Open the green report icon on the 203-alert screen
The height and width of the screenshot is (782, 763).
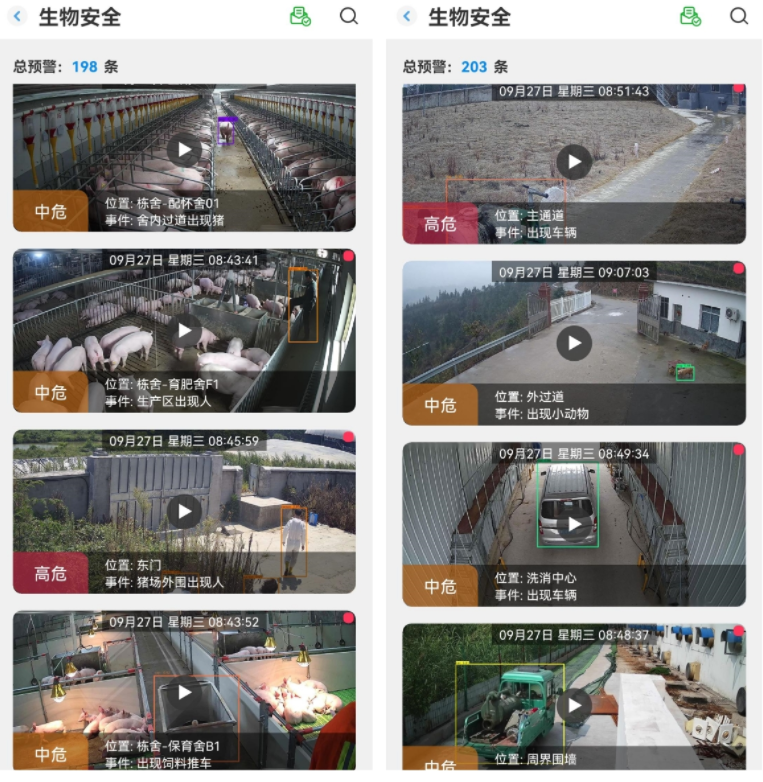[690, 16]
